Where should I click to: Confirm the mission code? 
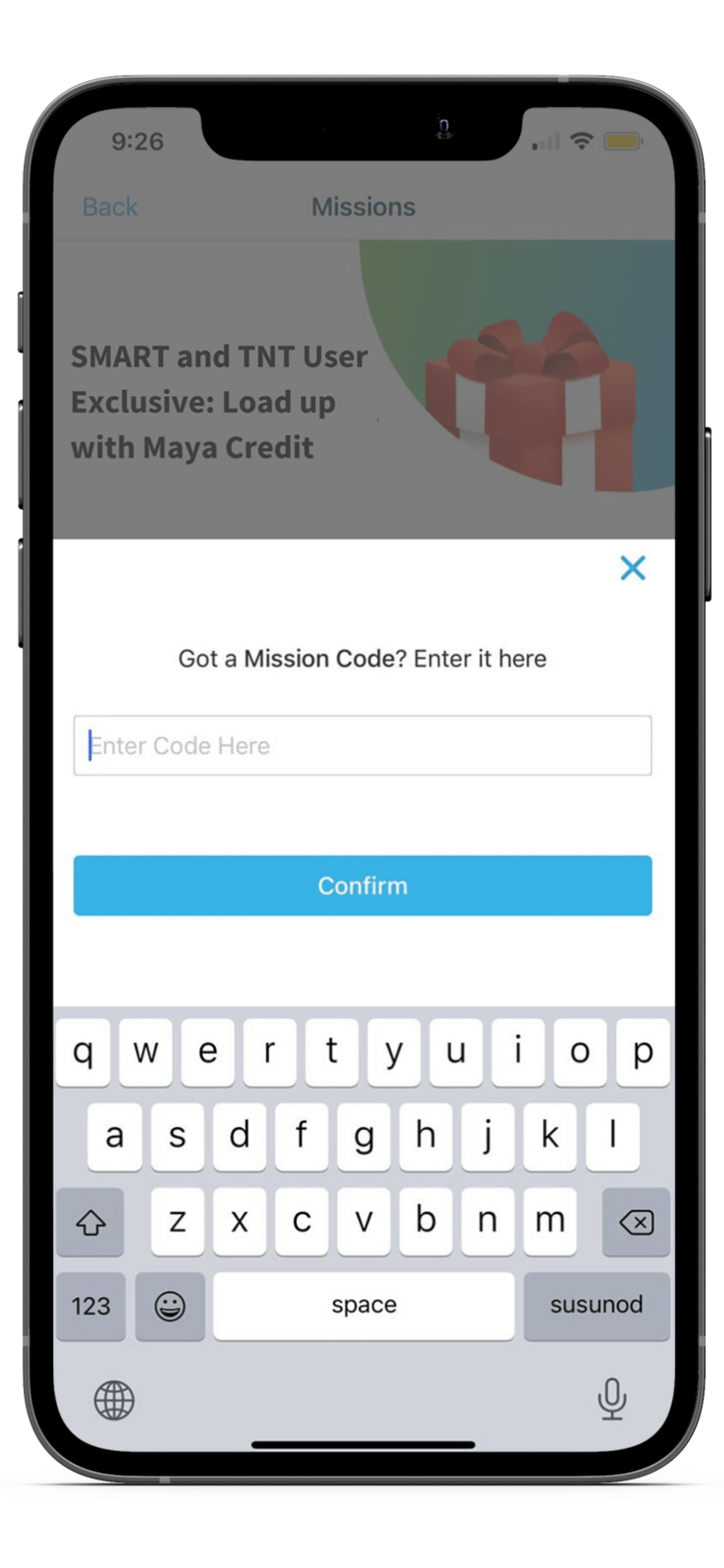362,886
